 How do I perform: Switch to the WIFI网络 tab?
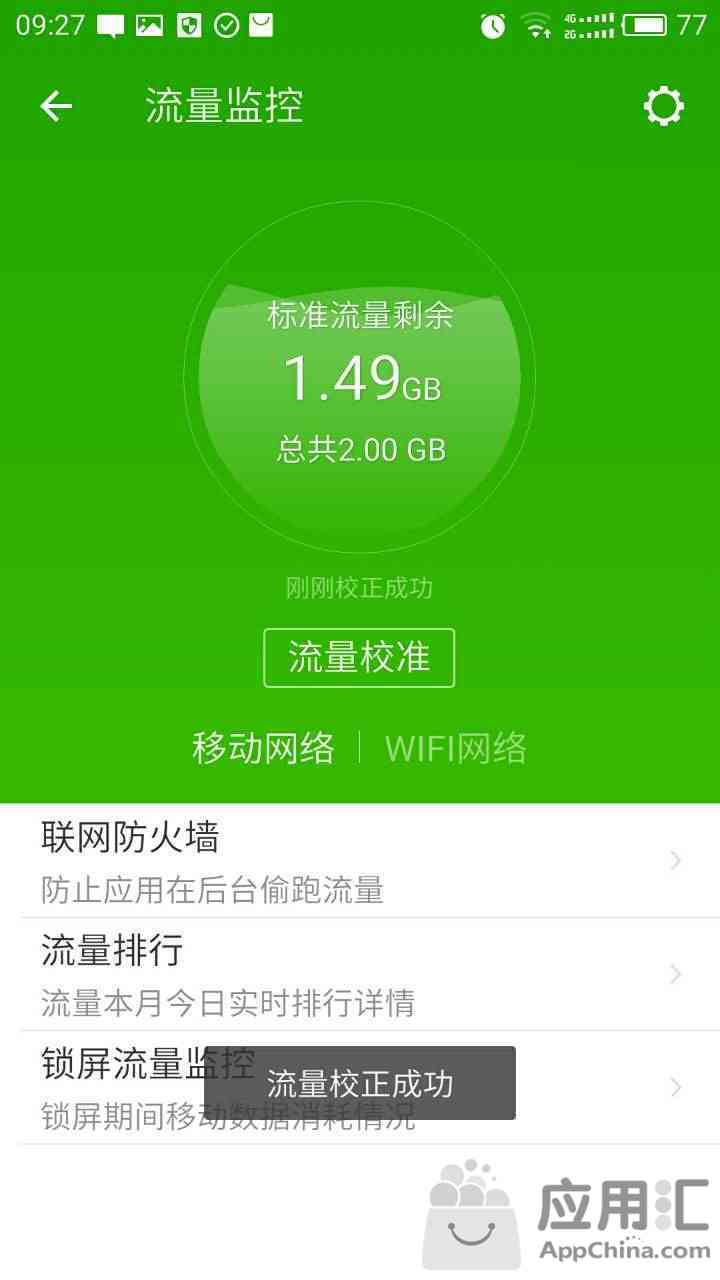point(456,748)
